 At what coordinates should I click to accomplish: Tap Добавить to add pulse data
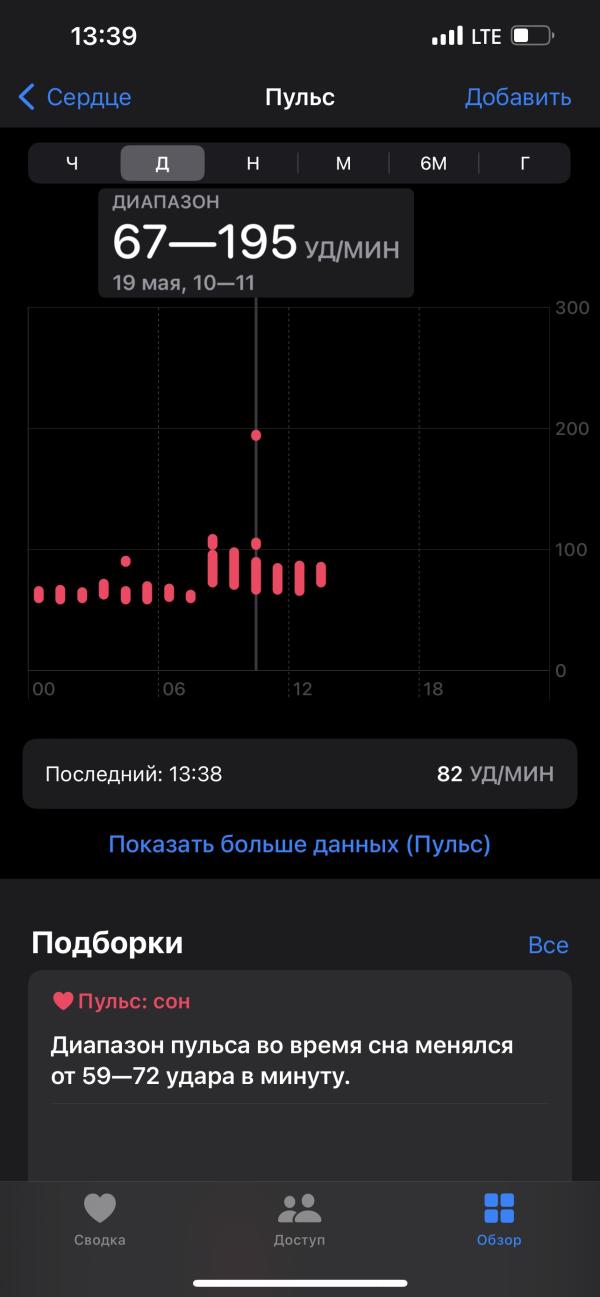[517, 97]
